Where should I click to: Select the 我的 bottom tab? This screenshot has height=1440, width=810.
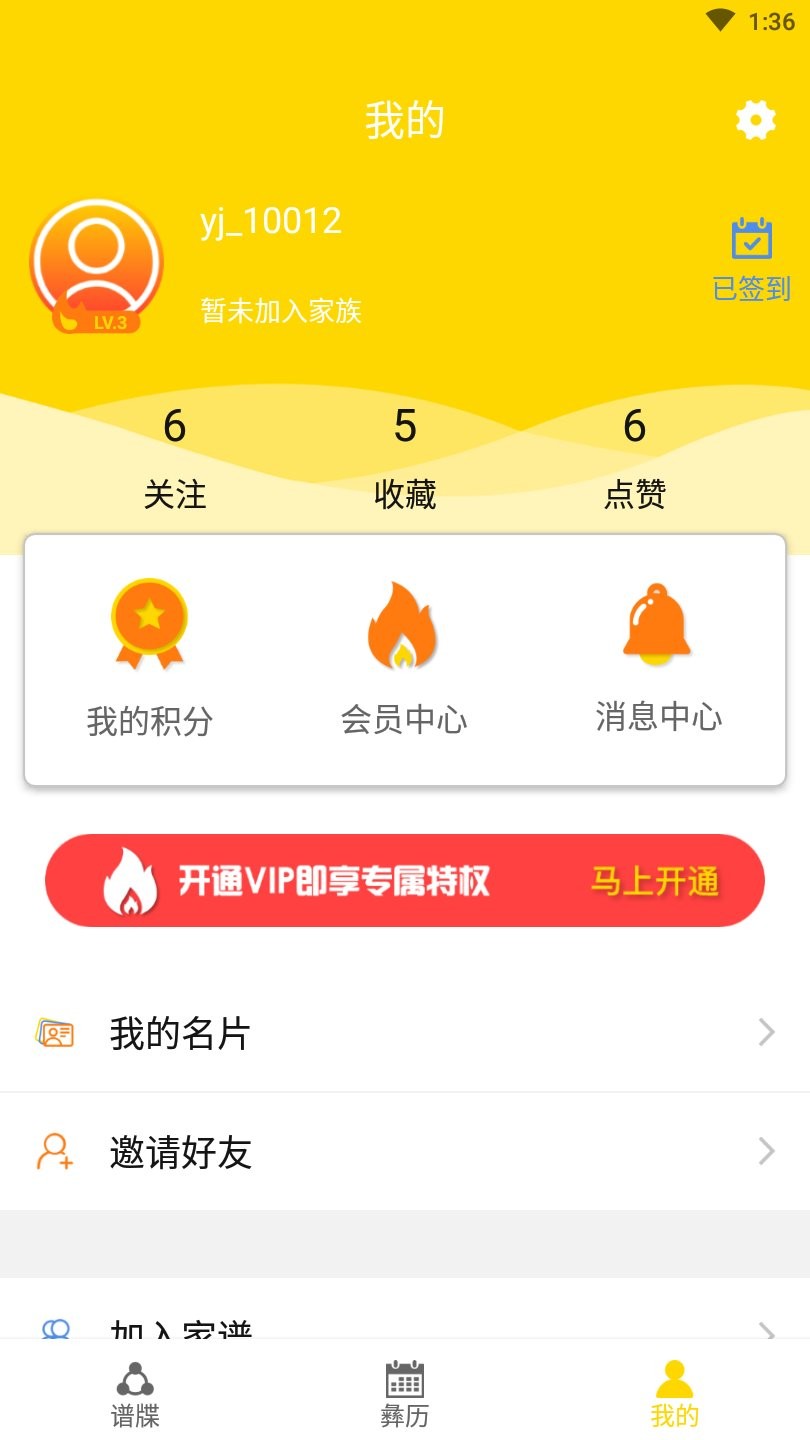(675, 1394)
